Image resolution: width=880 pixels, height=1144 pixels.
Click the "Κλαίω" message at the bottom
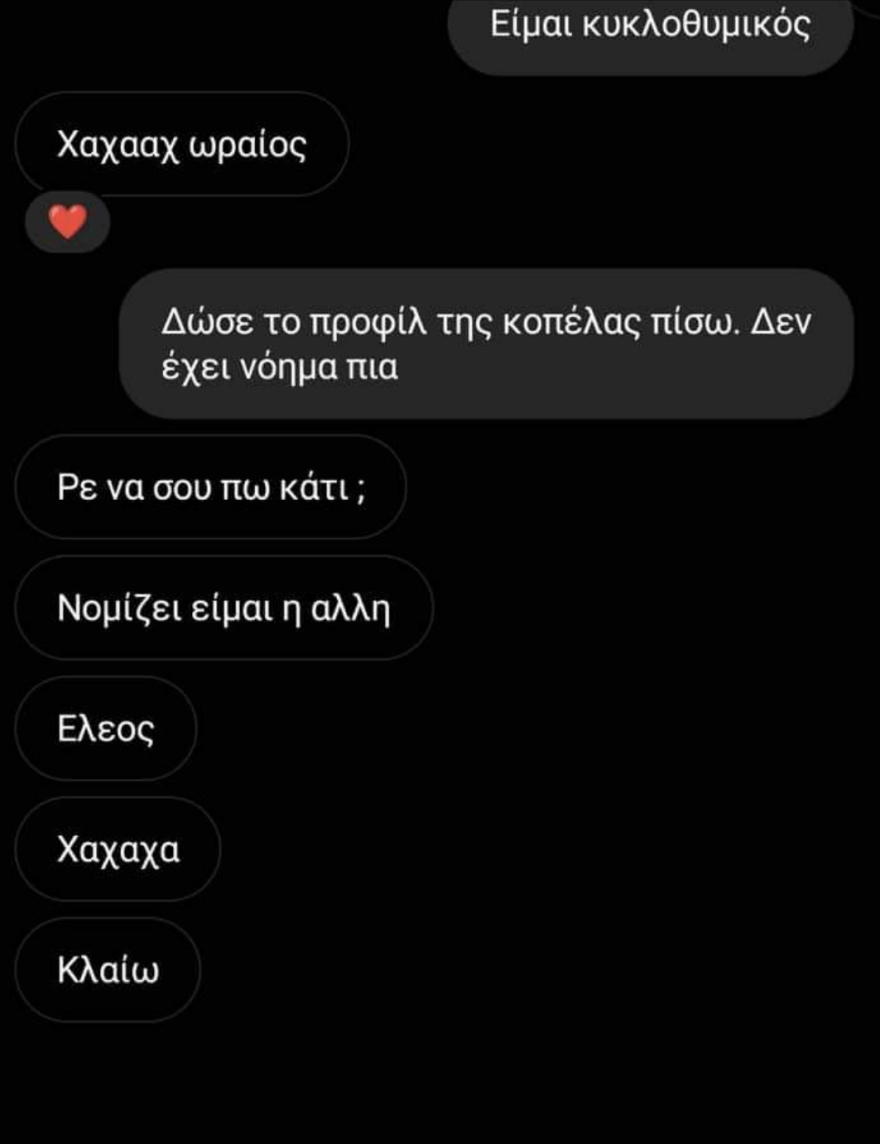coord(105,967)
